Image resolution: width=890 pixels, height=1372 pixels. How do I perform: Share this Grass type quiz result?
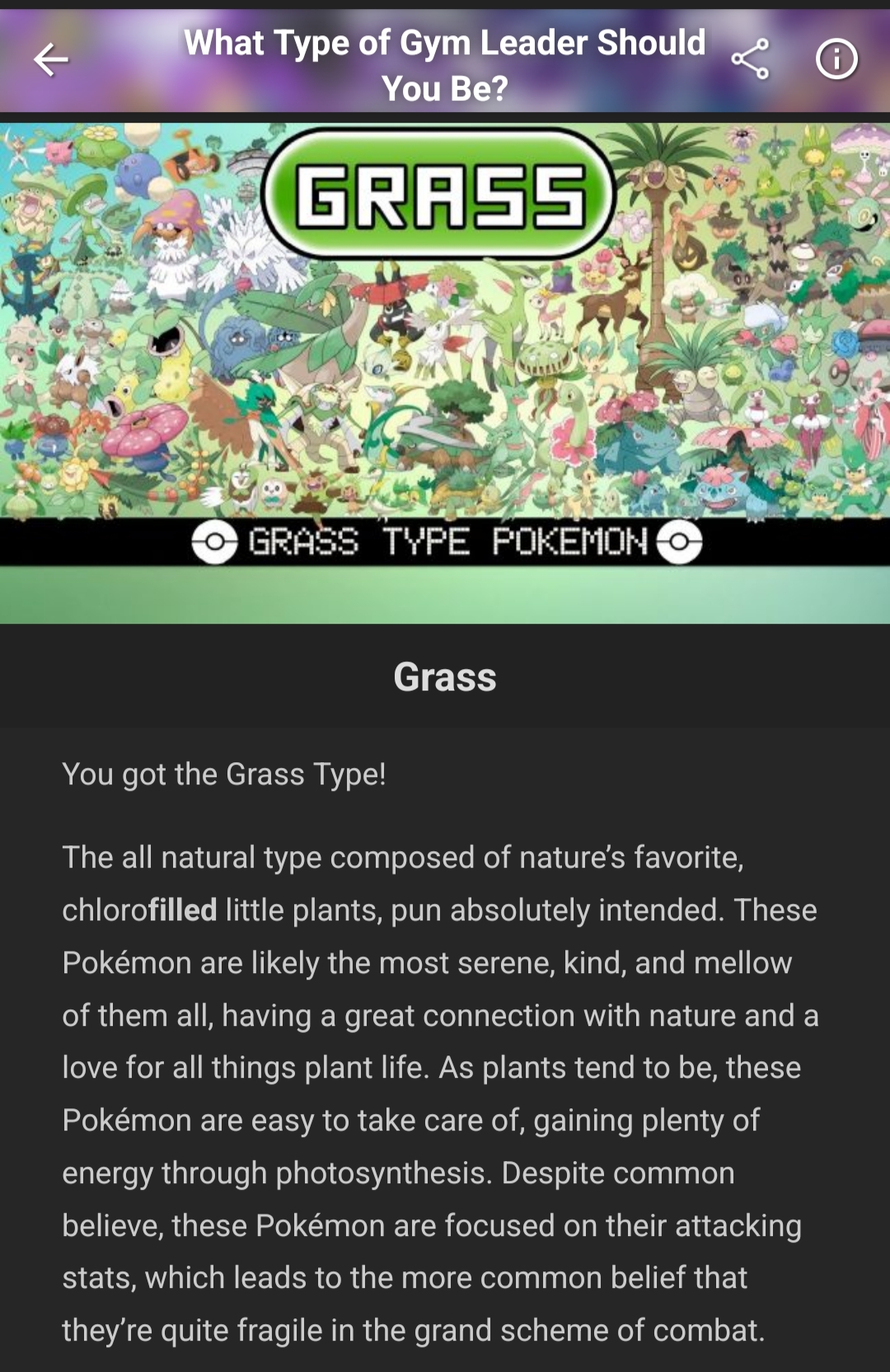click(x=750, y=60)
